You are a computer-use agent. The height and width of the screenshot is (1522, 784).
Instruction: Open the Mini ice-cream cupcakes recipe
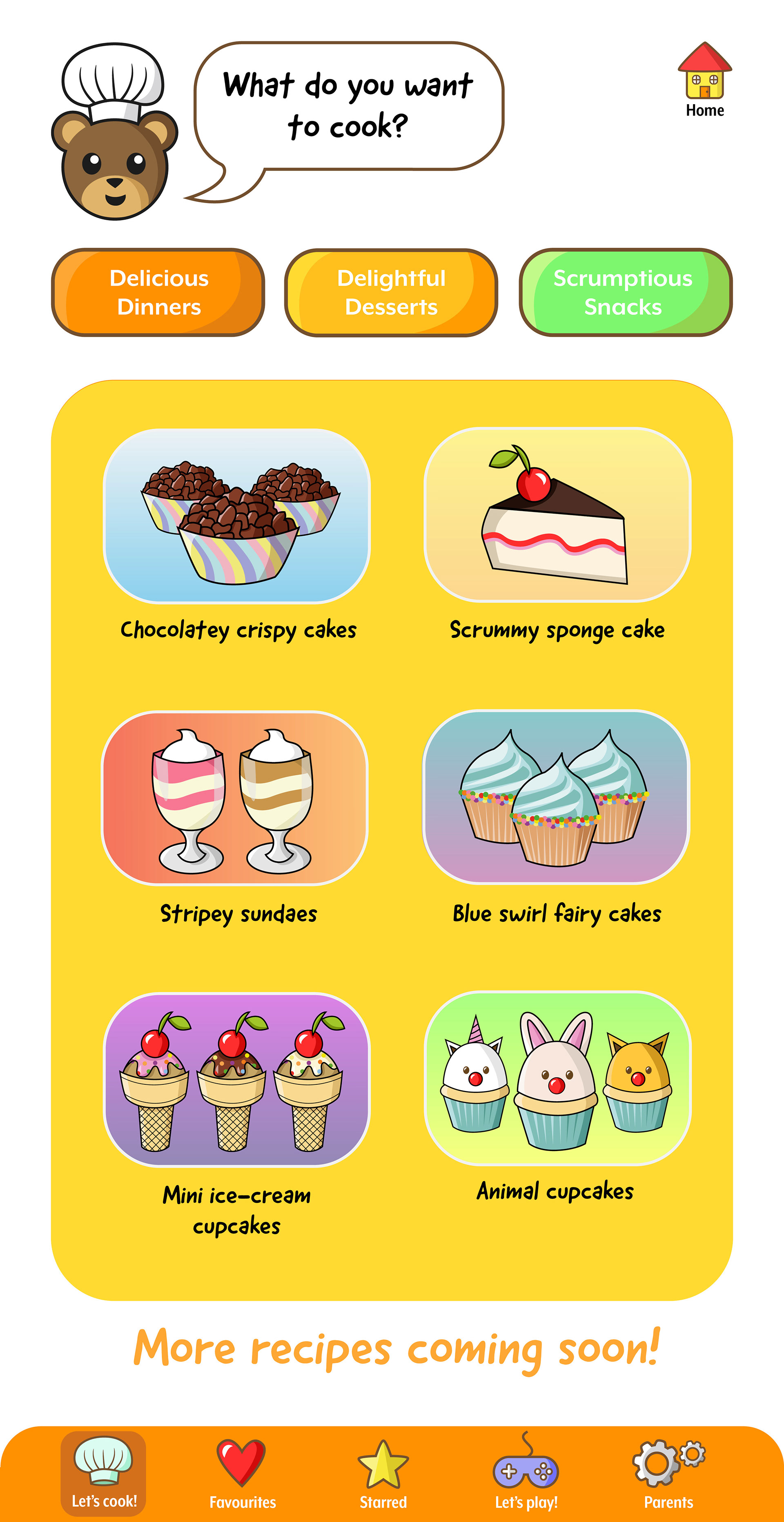237,1079
